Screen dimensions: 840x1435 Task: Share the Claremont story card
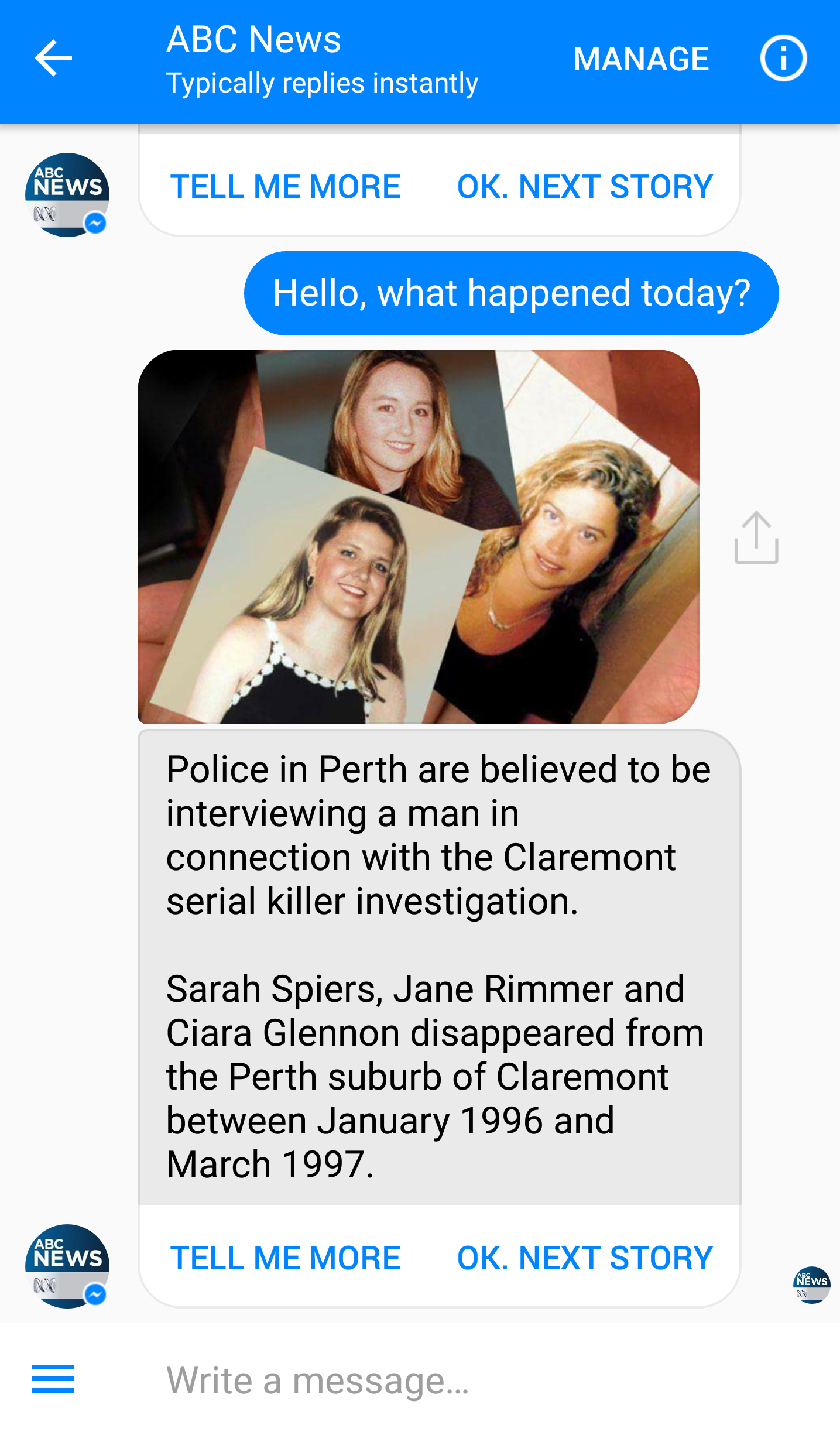[756, 537]
